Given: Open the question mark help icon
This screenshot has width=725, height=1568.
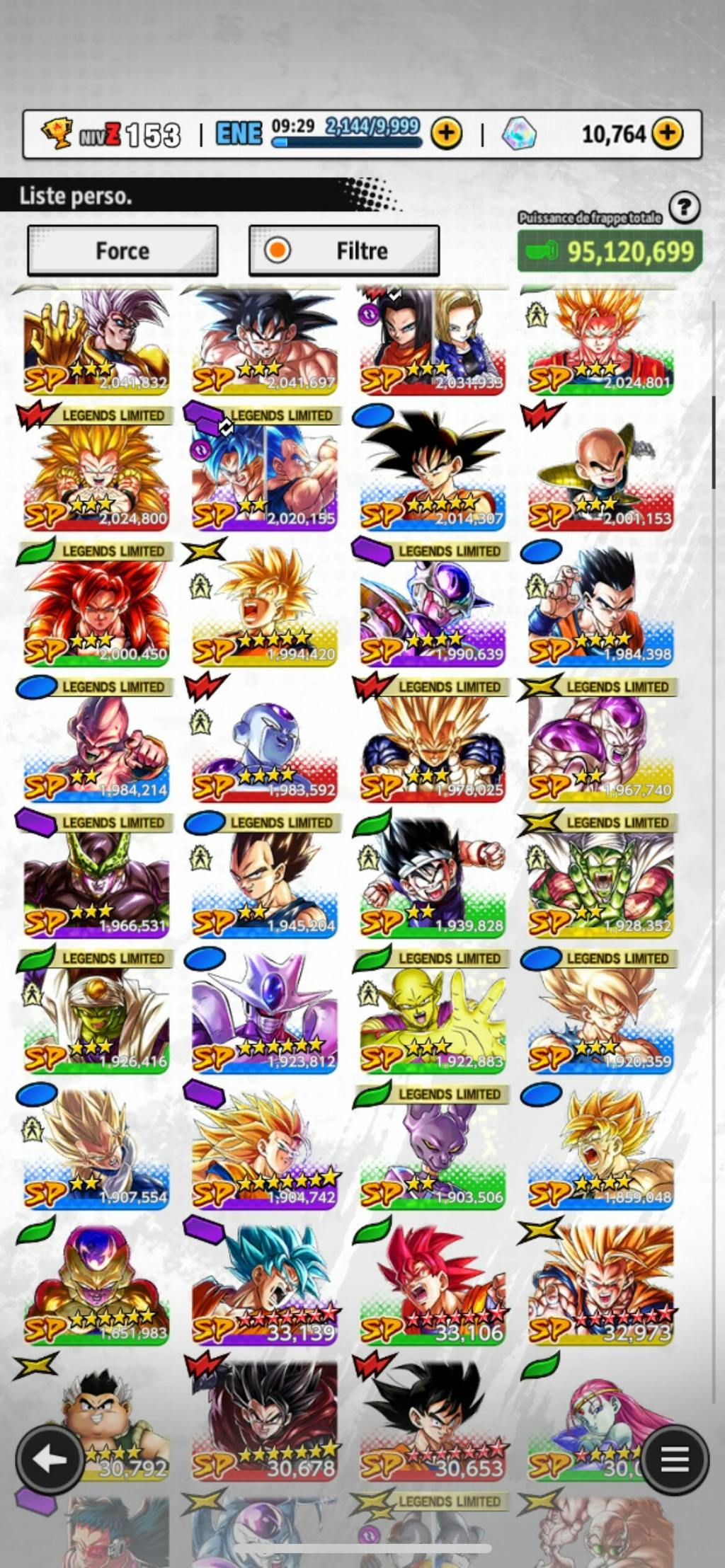Looking at the screenshot, I should (684, 208).
